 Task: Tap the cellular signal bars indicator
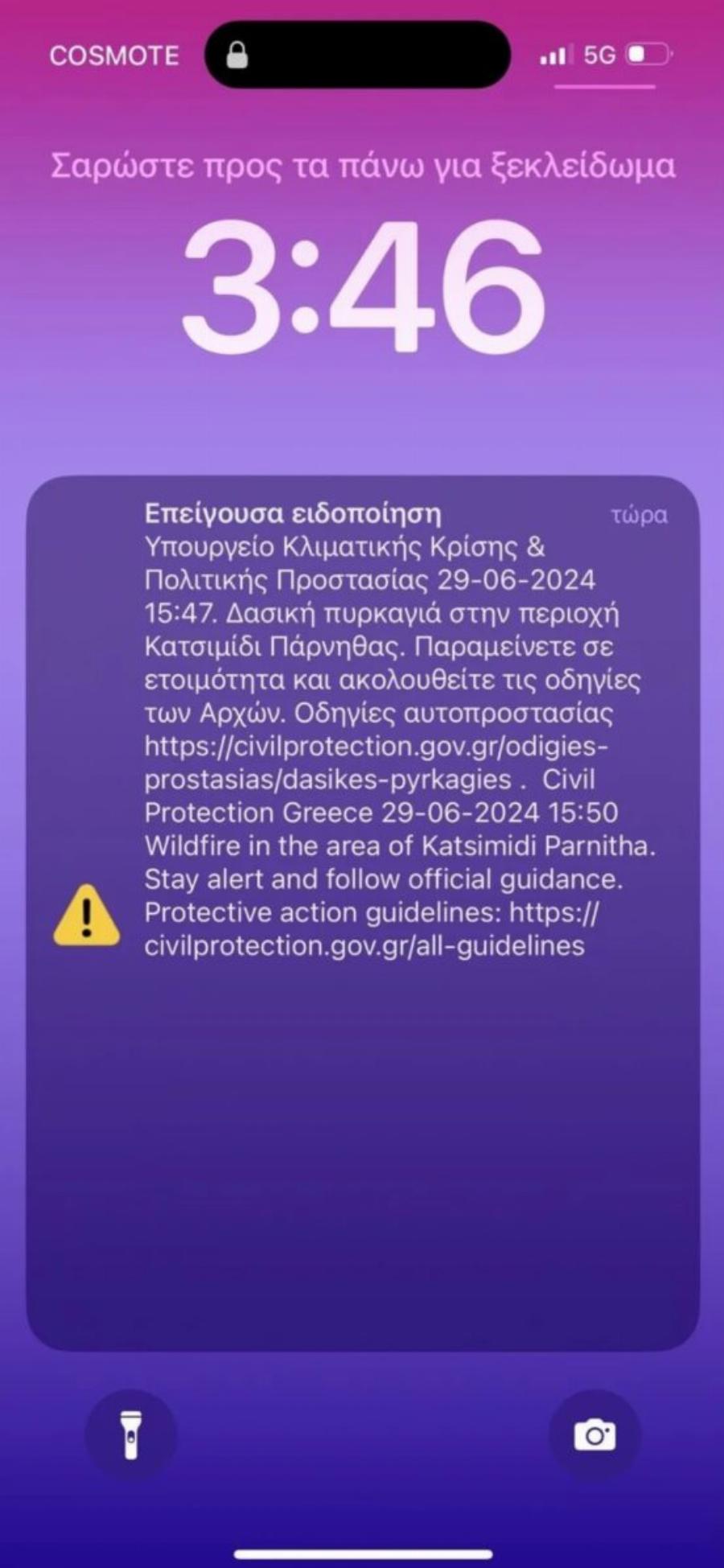[x=555, y=55]
